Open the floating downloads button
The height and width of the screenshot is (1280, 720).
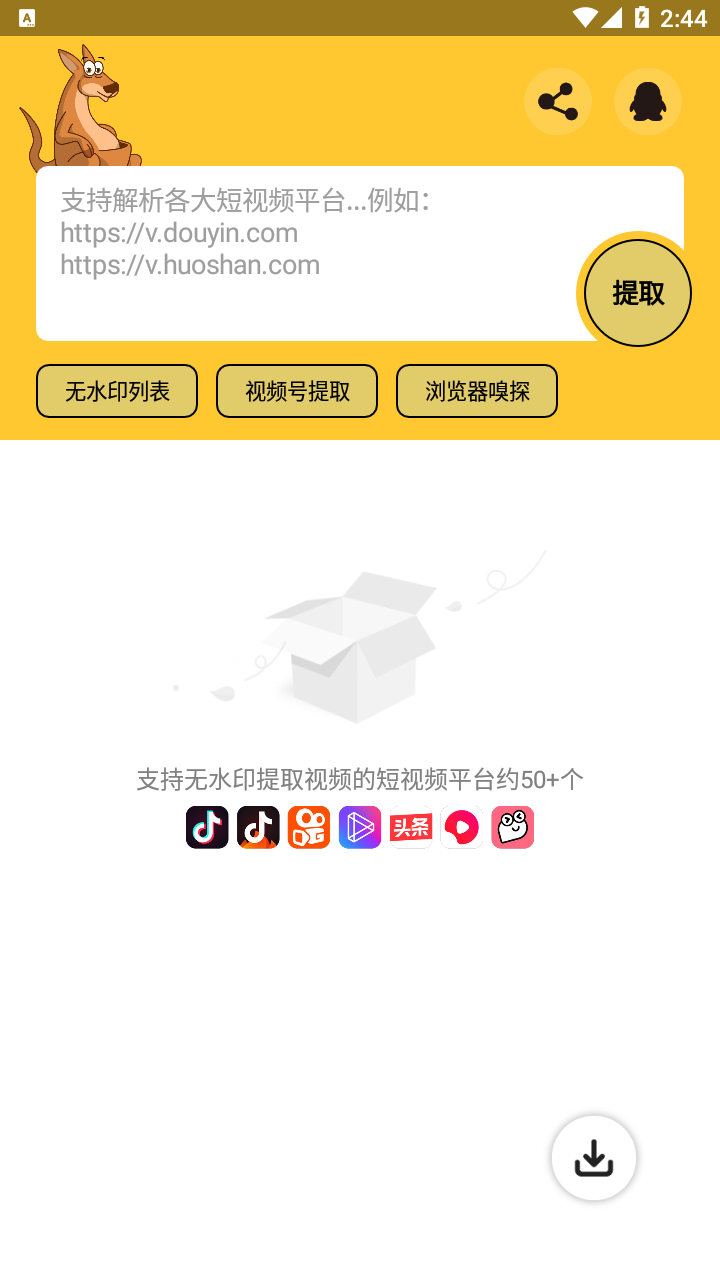tap(594, 1158)
